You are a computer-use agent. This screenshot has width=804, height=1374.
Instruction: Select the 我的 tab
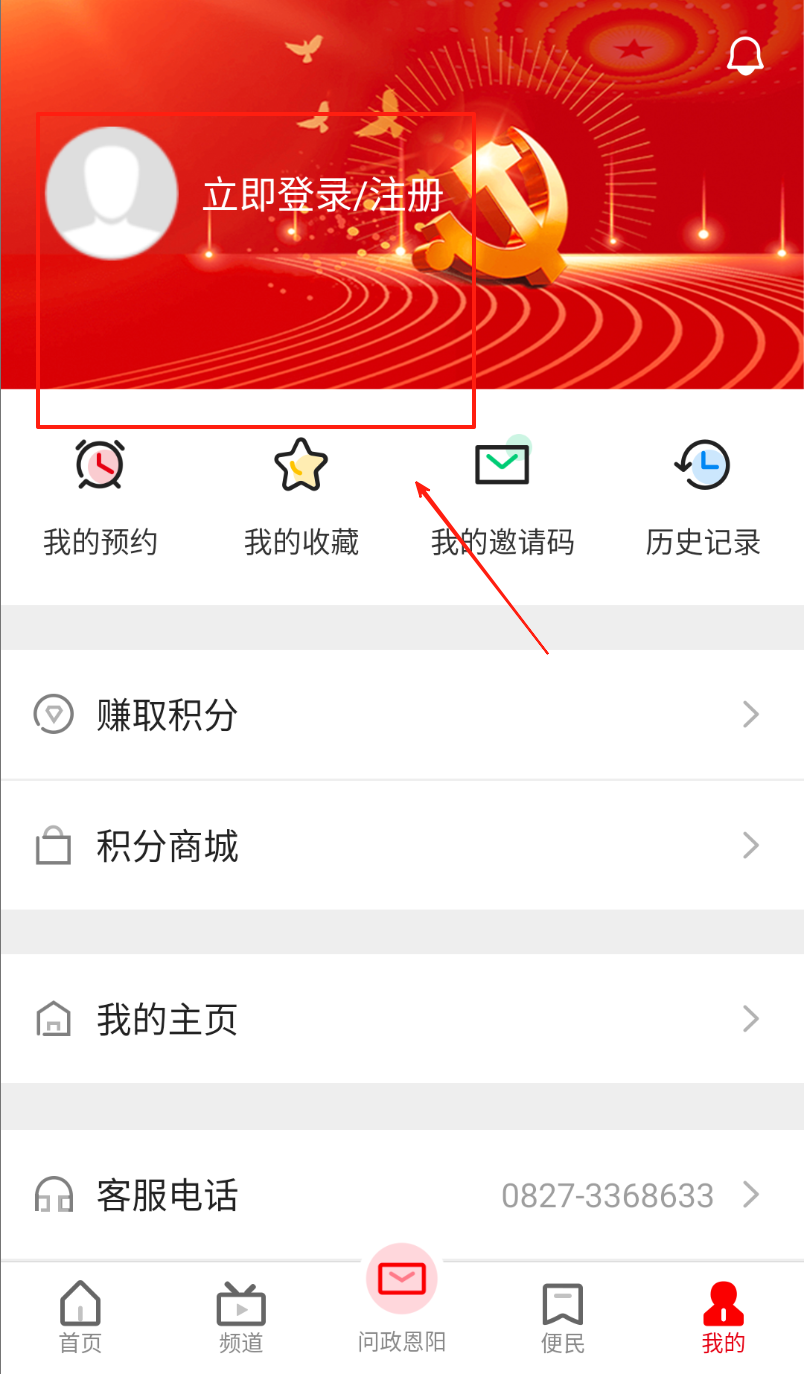723,1318
